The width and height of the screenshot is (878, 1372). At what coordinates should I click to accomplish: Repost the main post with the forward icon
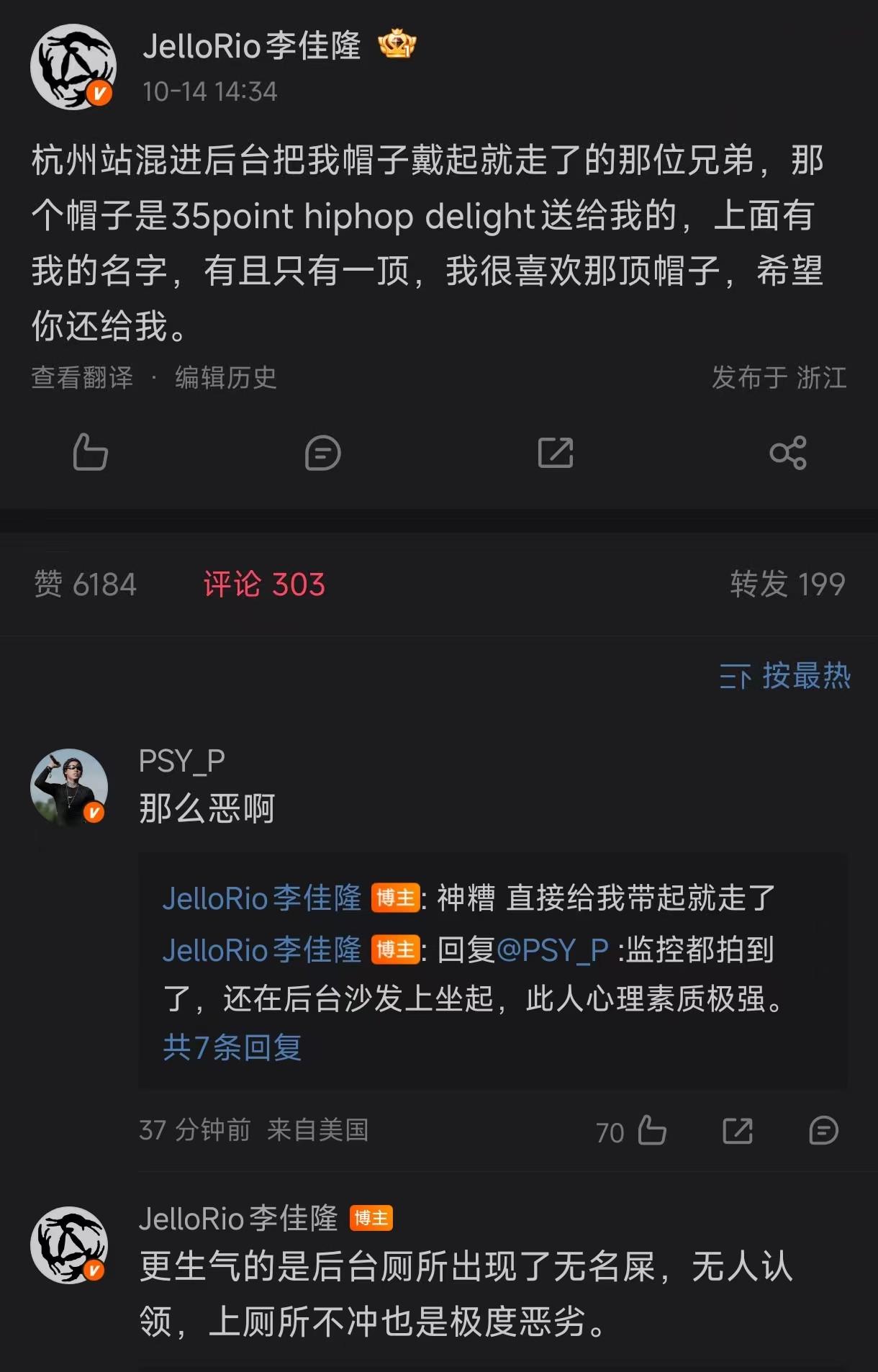coord(556,453)
